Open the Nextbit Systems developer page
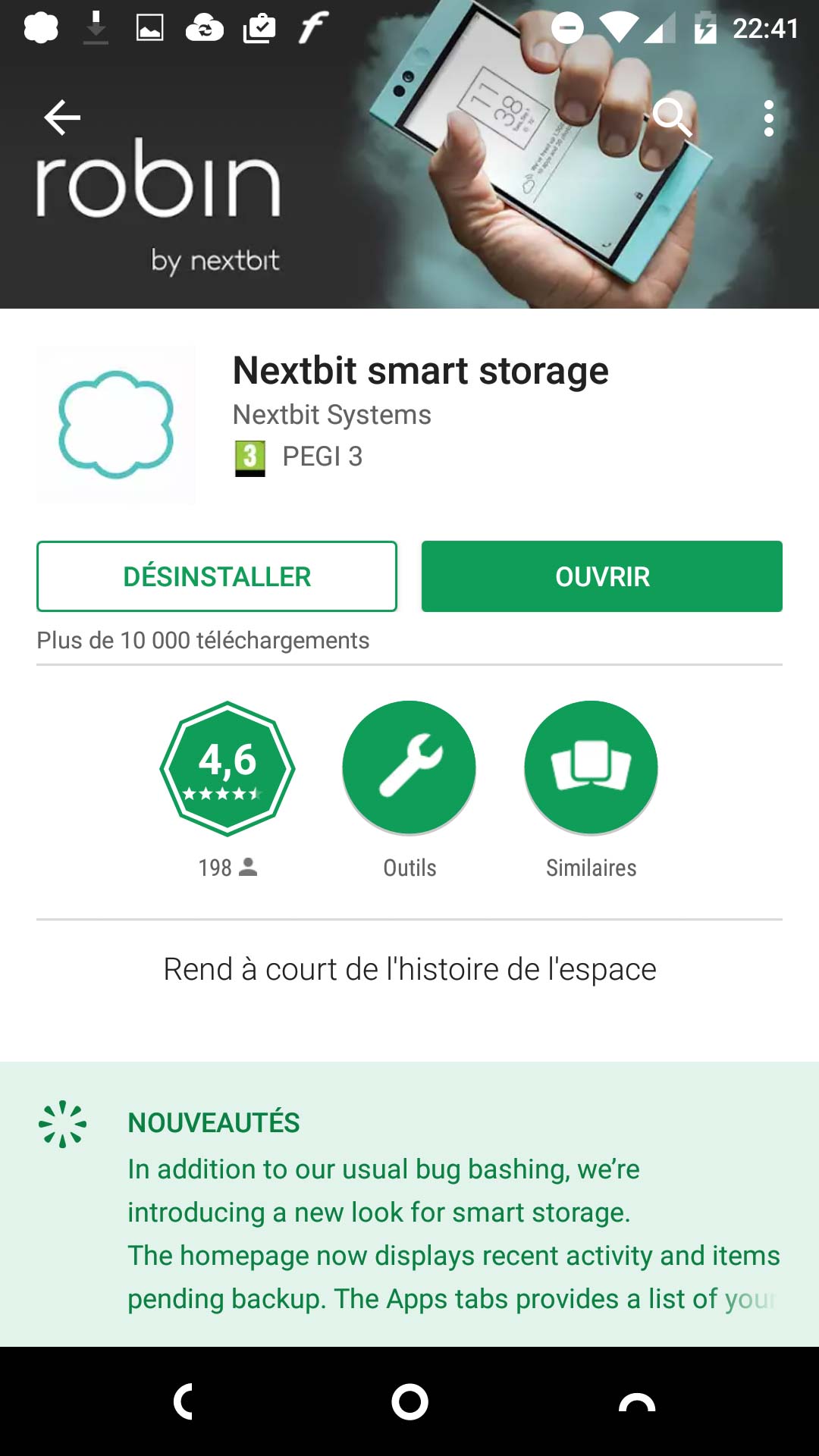The image size is (819, 1456). click(x=331, y=415)
